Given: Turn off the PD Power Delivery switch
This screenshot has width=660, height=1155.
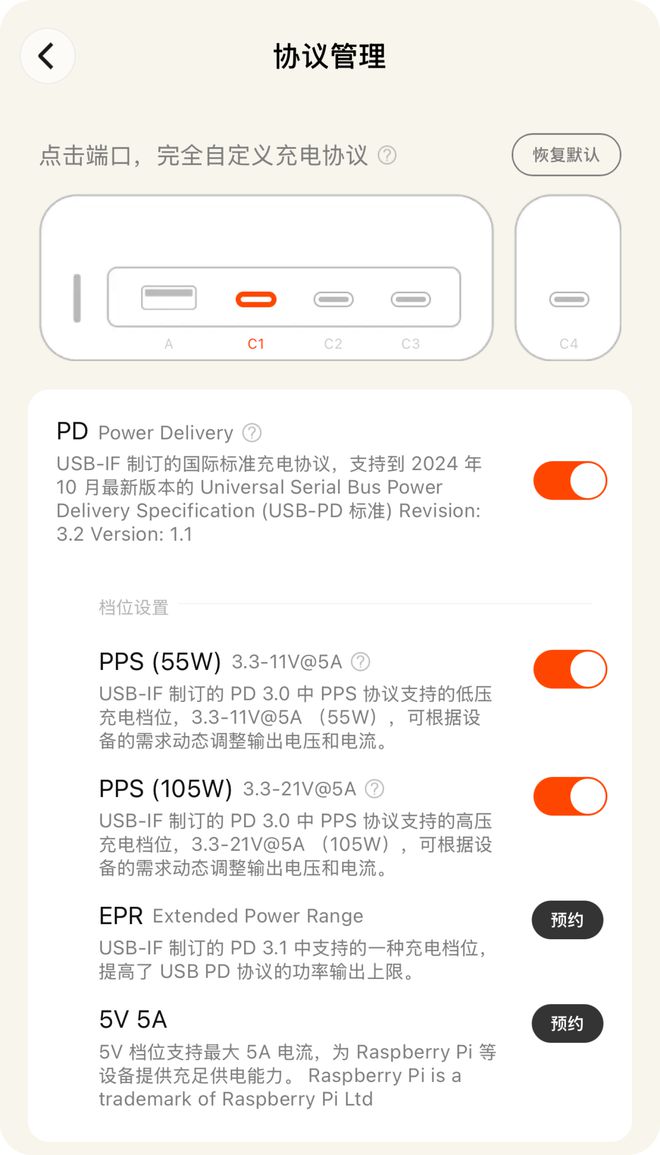Looking at the screenshot, I should pyautogui.click(x=570, y=481).
